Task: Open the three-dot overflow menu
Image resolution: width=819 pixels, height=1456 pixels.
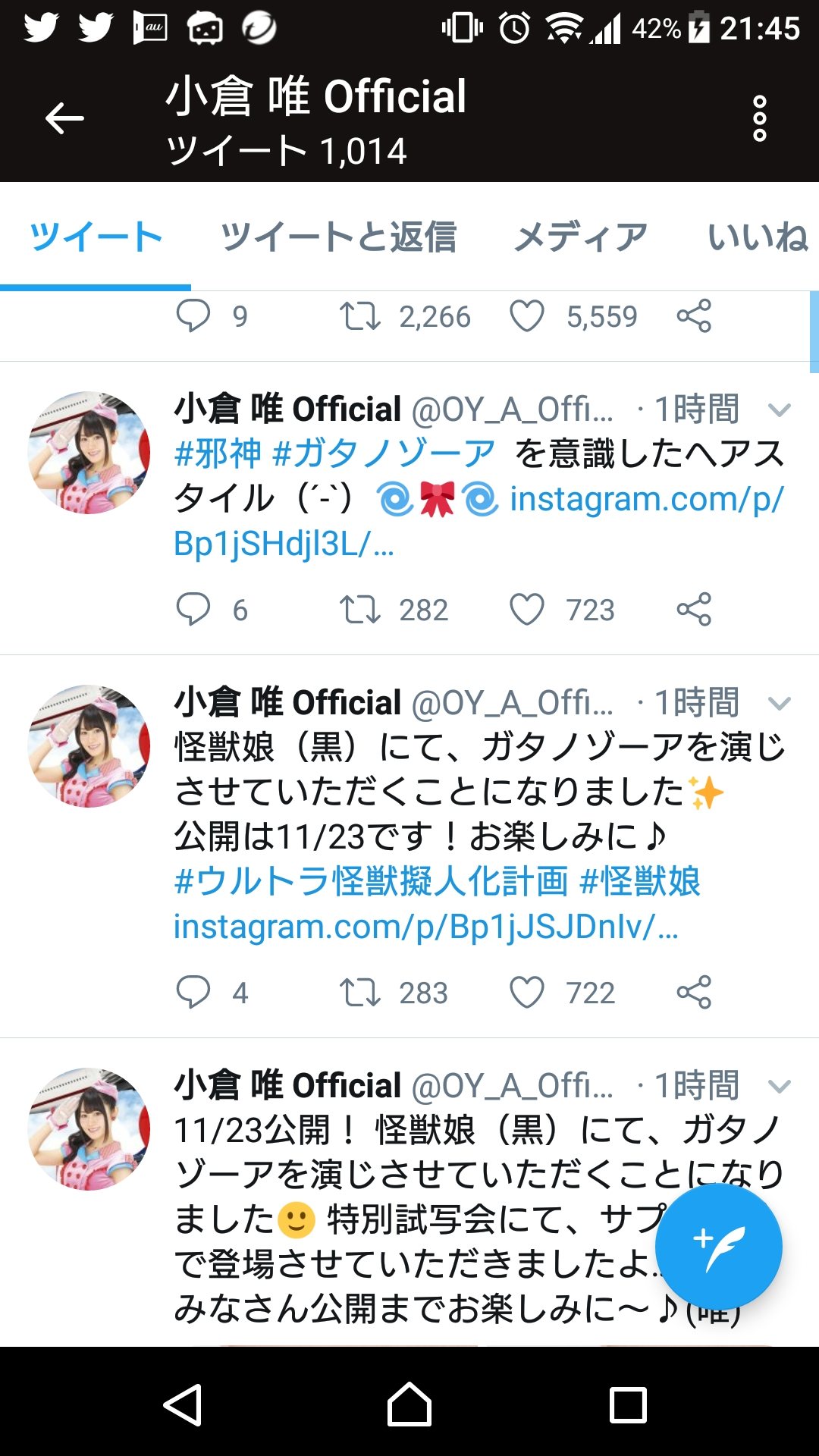Action: point(759,118)
